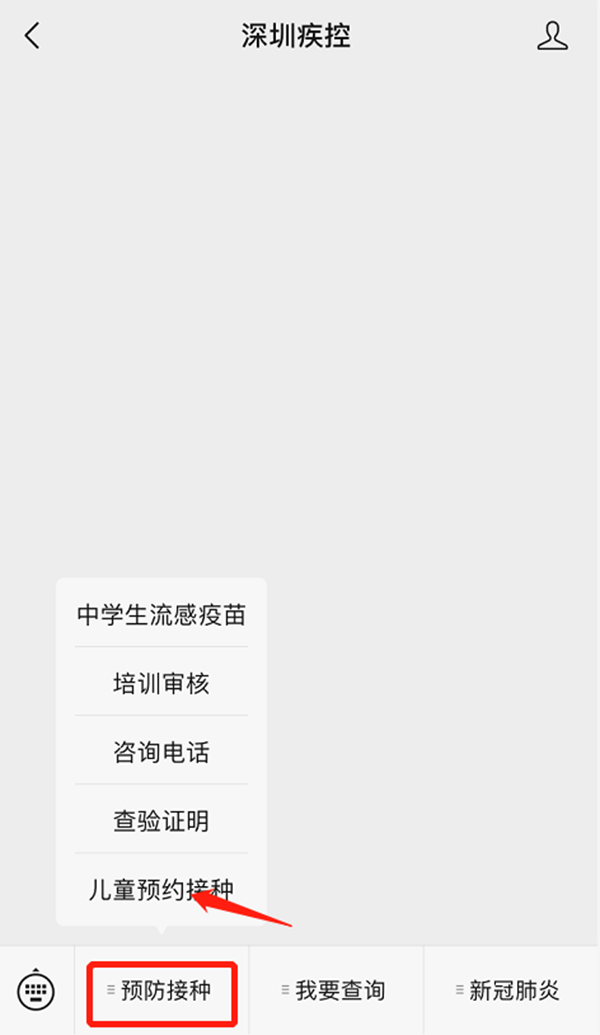Switch to keyboard input mode

point(37,991)
